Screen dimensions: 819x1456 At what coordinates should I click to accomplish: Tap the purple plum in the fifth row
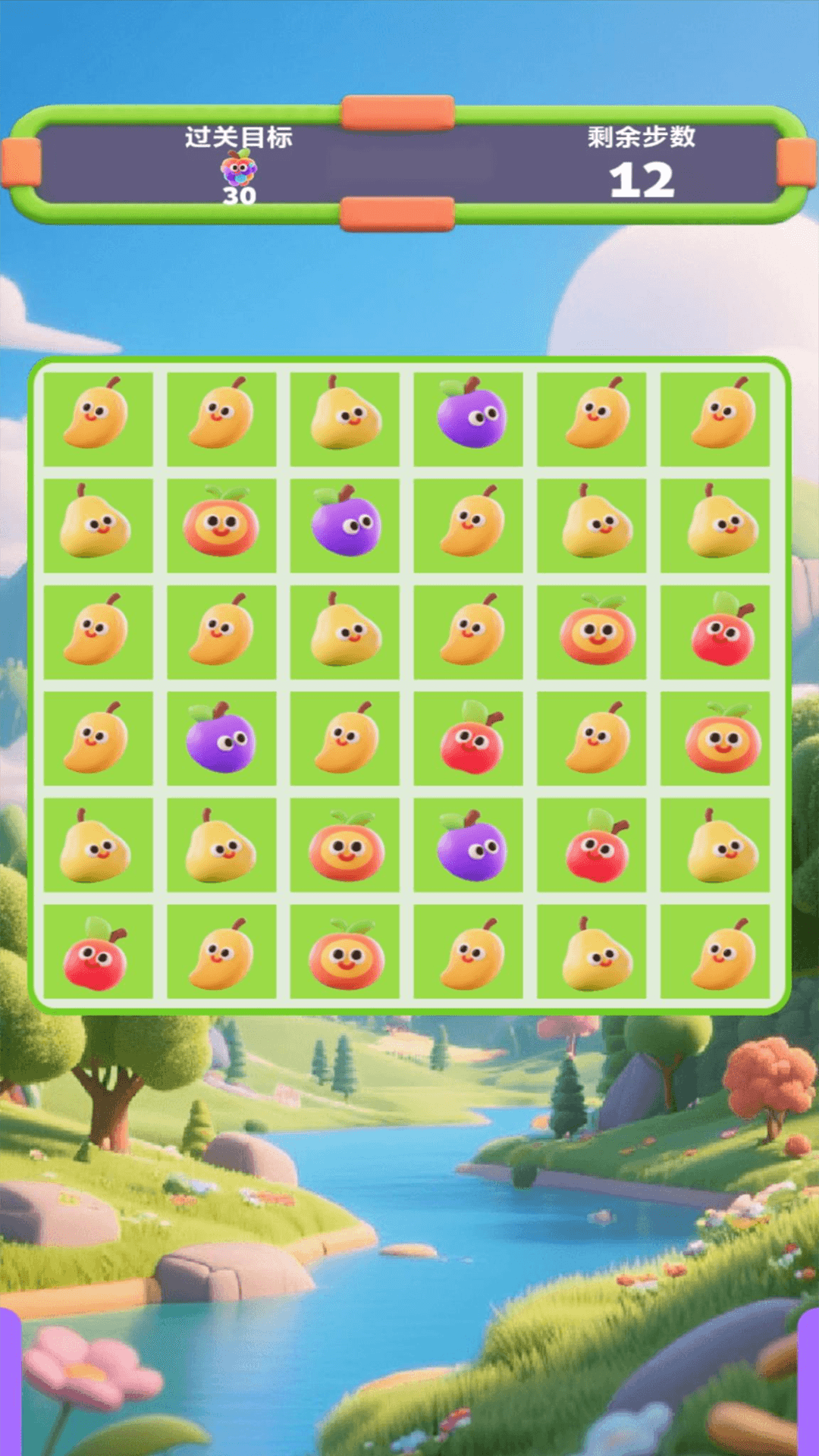point(471,846)
